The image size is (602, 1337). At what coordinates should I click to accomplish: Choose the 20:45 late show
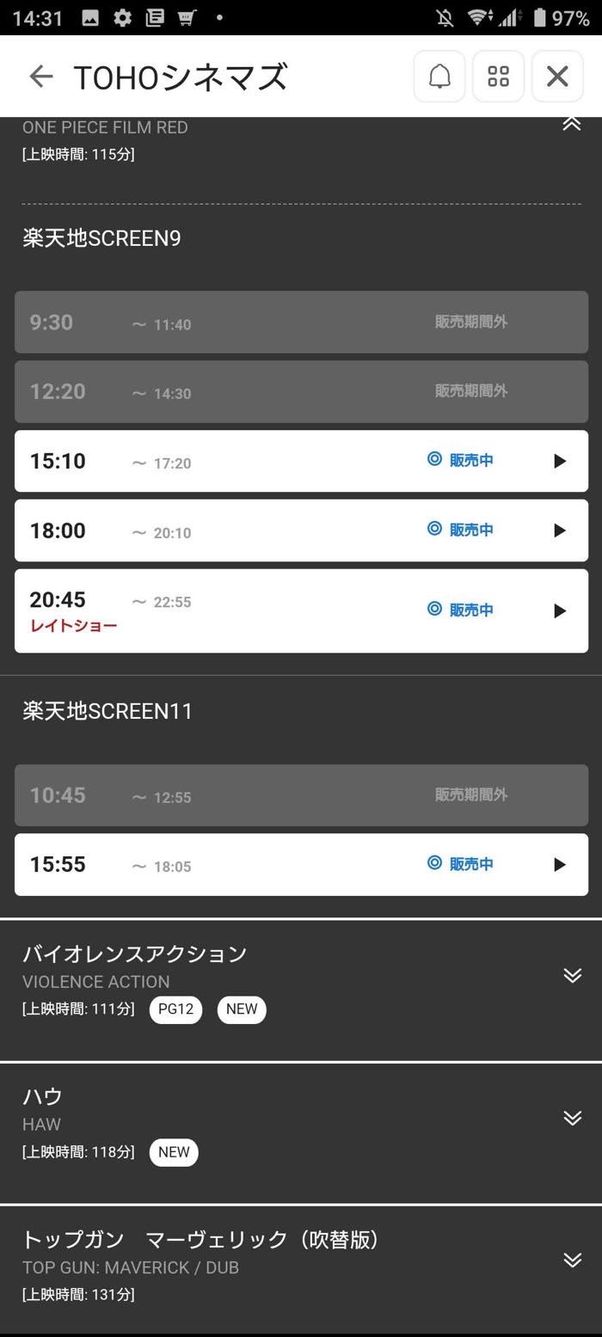pyautogui.click(x=301, y=610)
